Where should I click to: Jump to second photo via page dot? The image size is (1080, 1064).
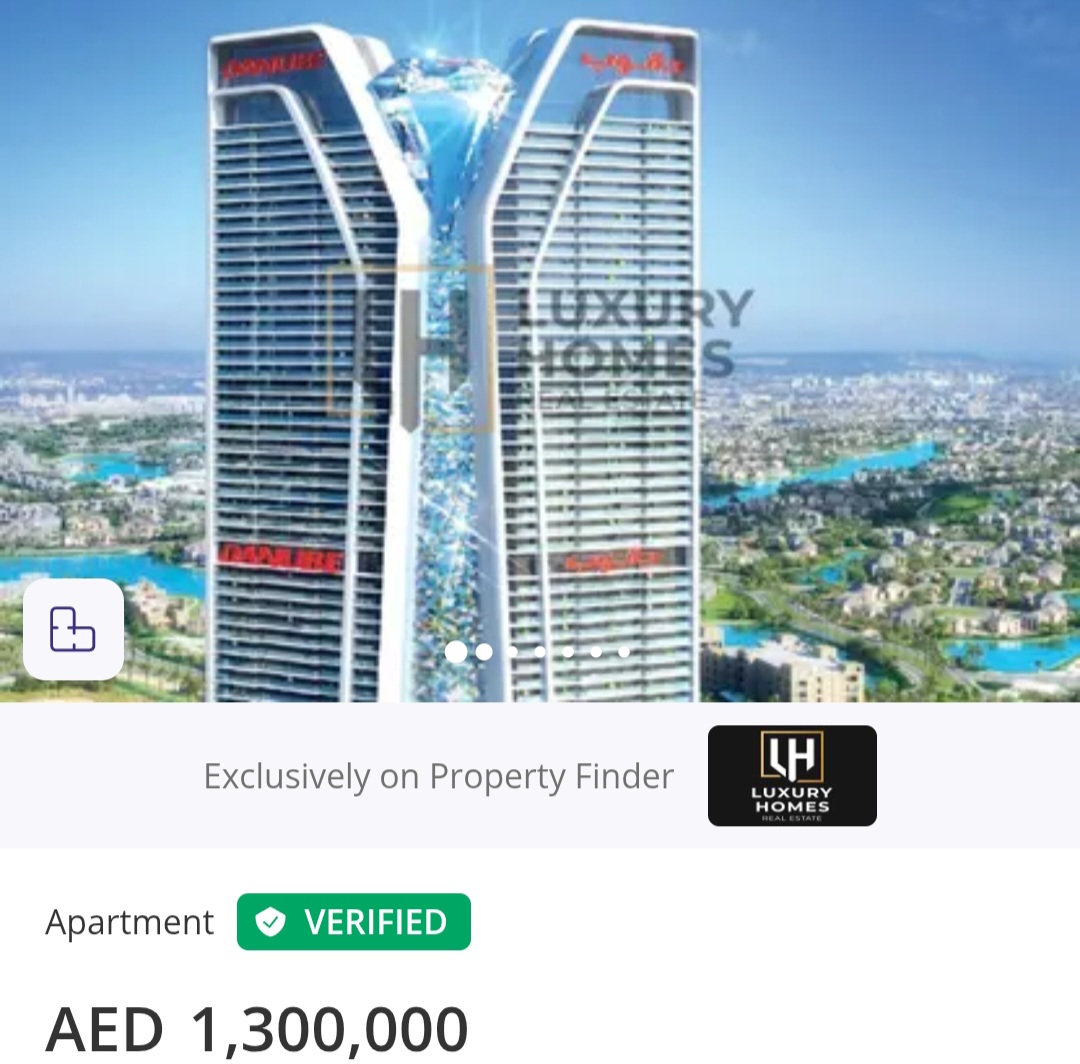[x=484, y=652]
